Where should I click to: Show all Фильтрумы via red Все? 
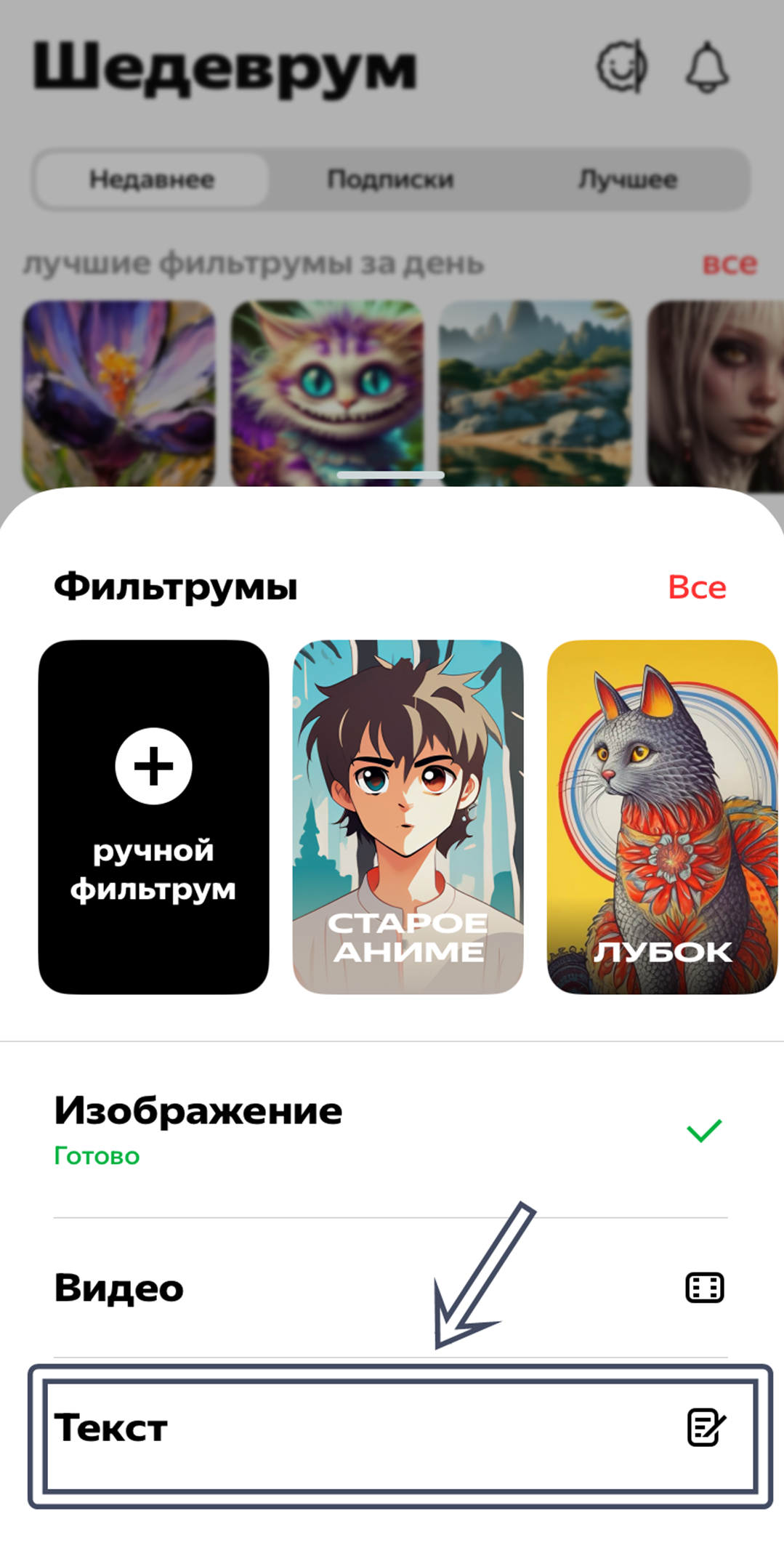click(696, 587)
